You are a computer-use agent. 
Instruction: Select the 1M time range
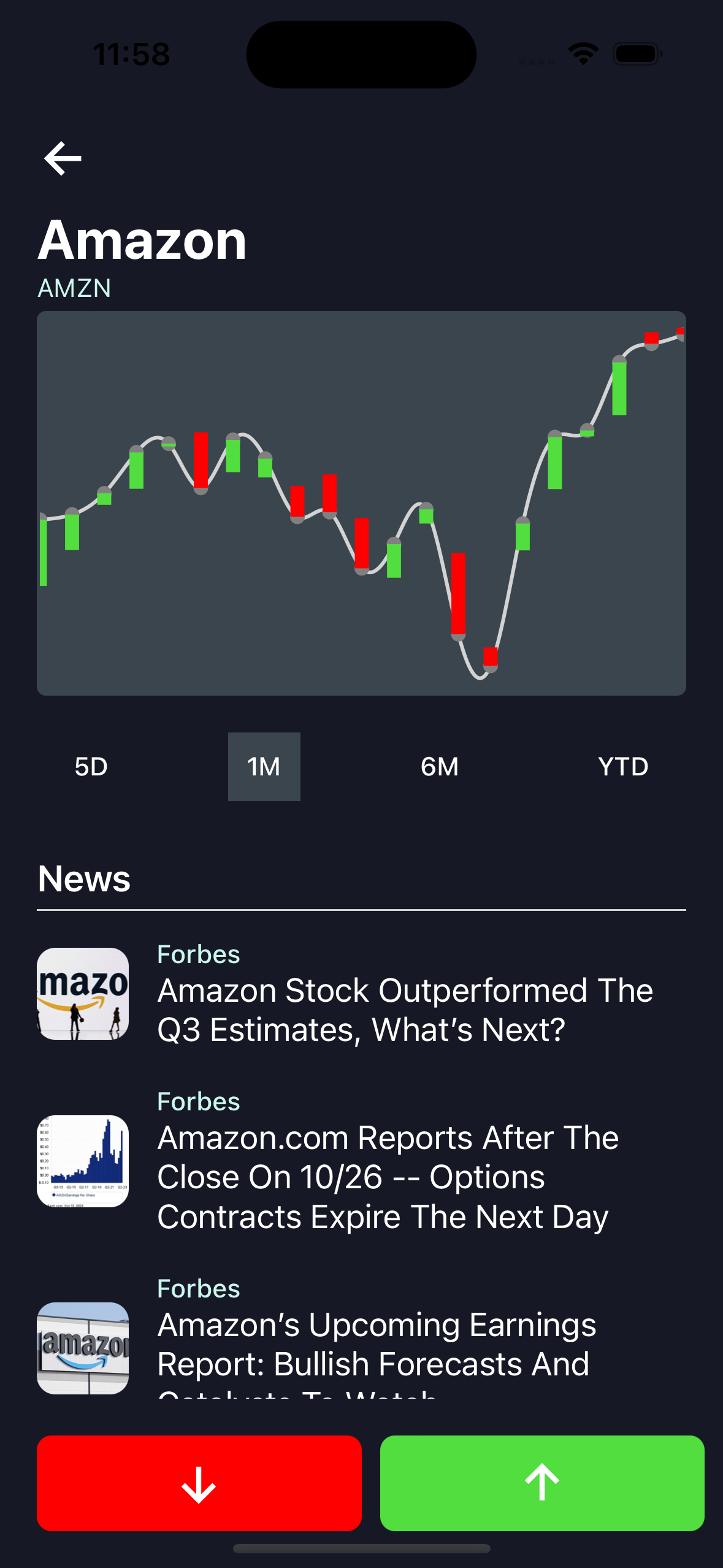(x=264, y=766)
